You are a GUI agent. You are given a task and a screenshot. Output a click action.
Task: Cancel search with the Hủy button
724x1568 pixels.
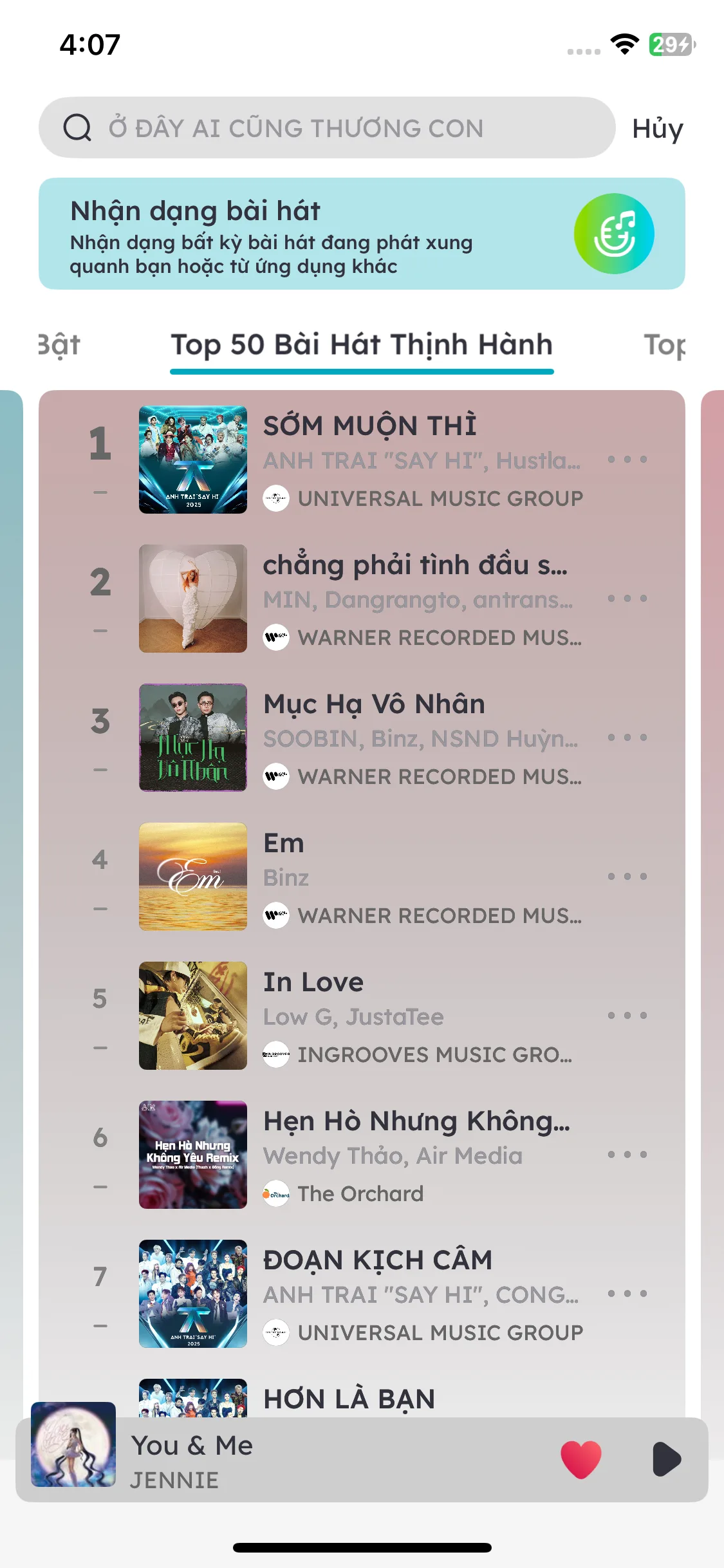click(657, 129)
